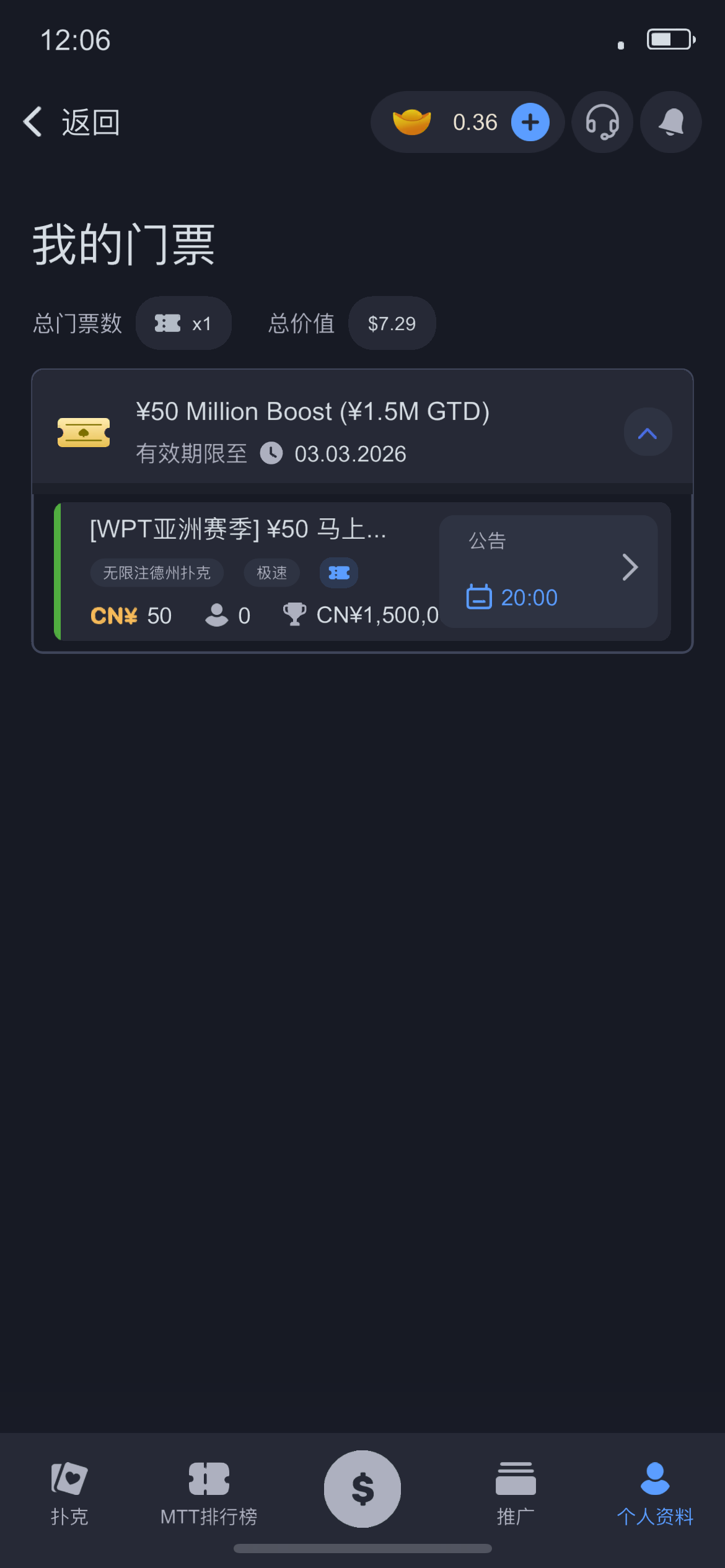Open customer support headset icon
The height and width of the screenshot is (1568, 725).
tap(602, 122)
